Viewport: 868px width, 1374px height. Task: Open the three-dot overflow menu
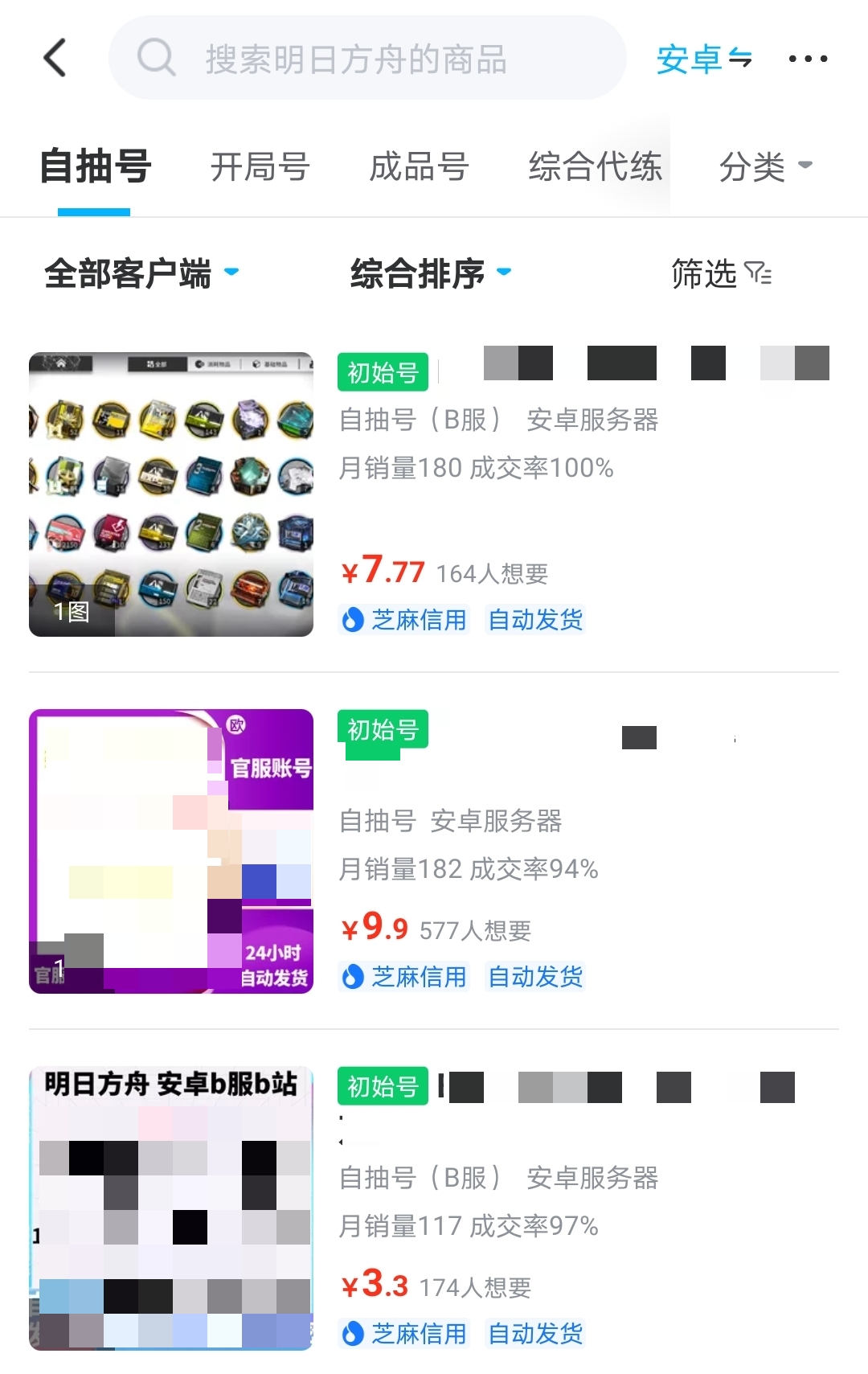coord(808,59)
